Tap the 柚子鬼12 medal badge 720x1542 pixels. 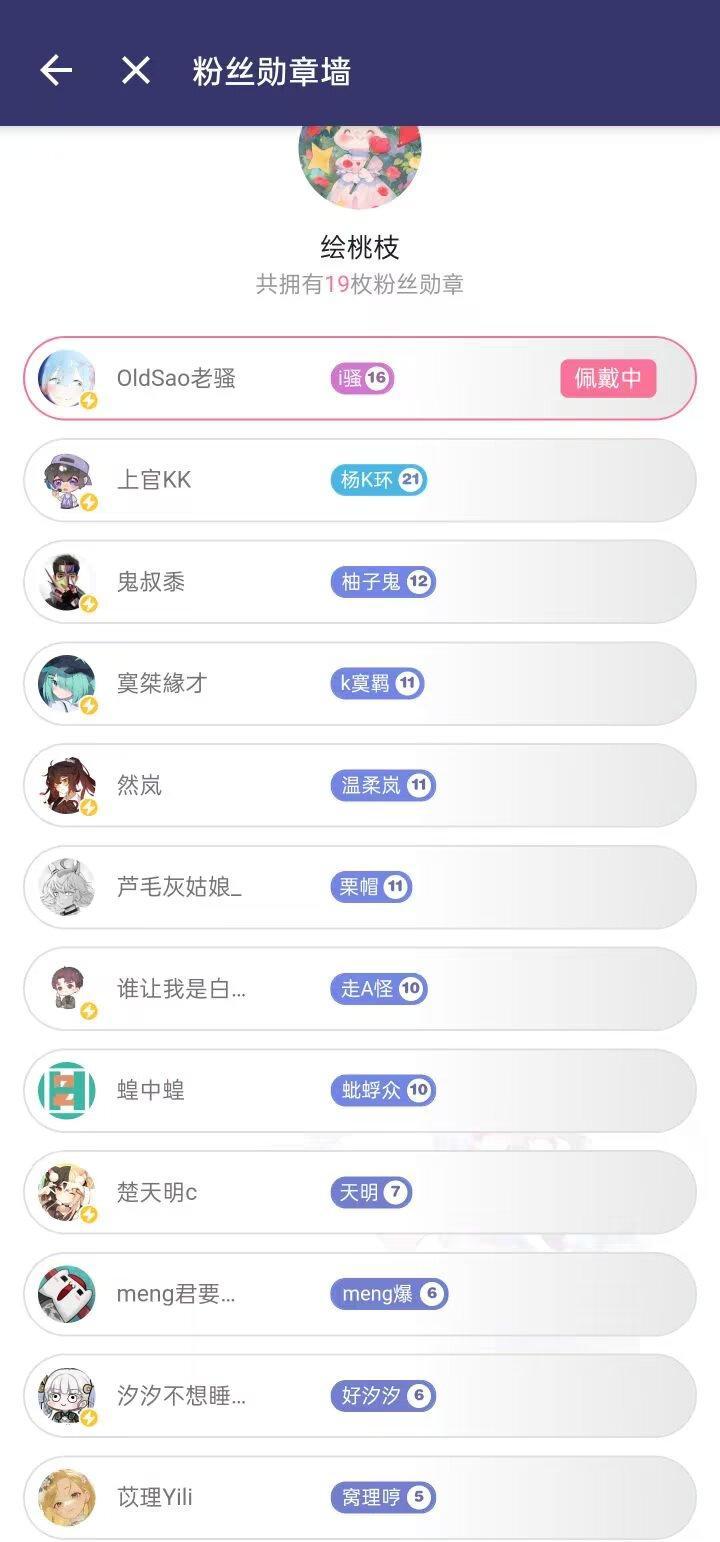381,582
